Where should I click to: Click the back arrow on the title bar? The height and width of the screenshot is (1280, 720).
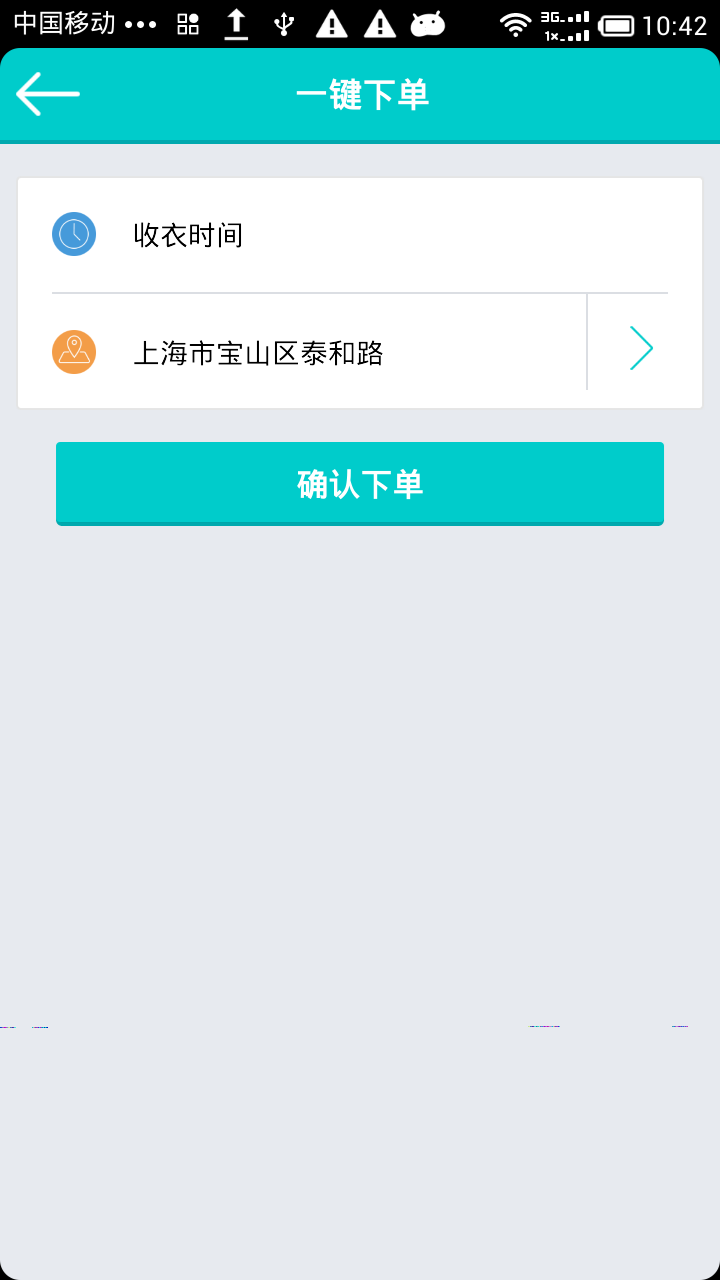click(48, 93)
